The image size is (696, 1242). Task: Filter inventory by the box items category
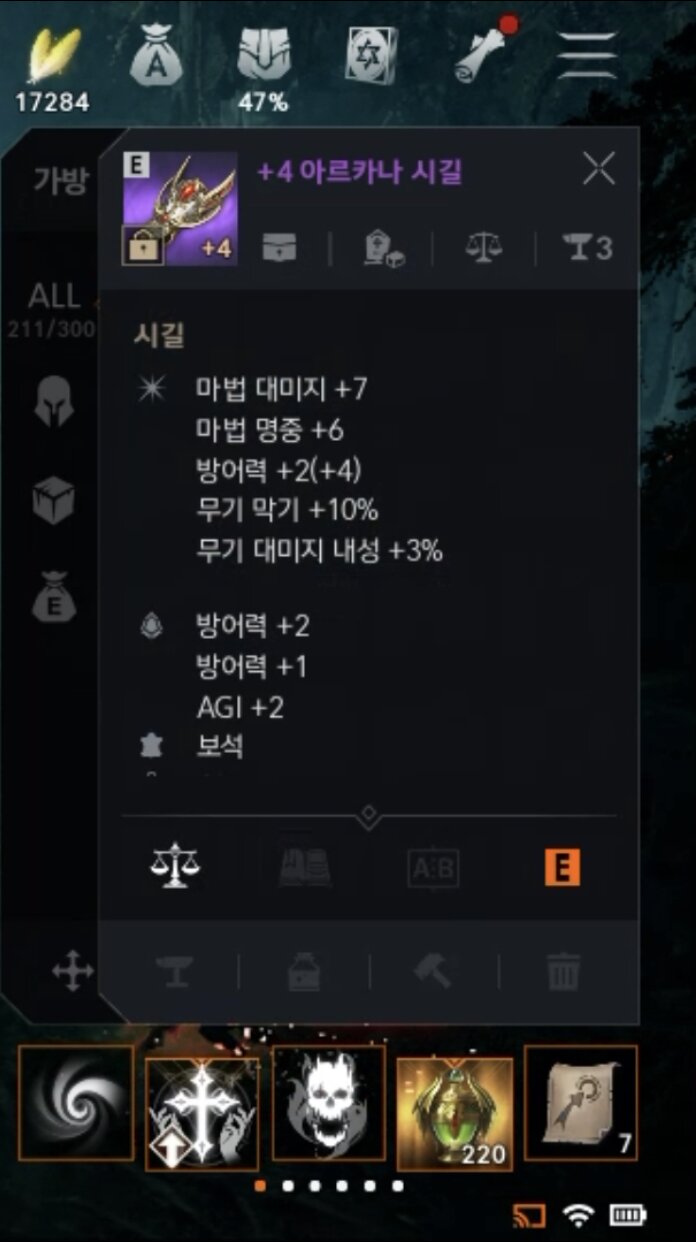click(54, 500)
